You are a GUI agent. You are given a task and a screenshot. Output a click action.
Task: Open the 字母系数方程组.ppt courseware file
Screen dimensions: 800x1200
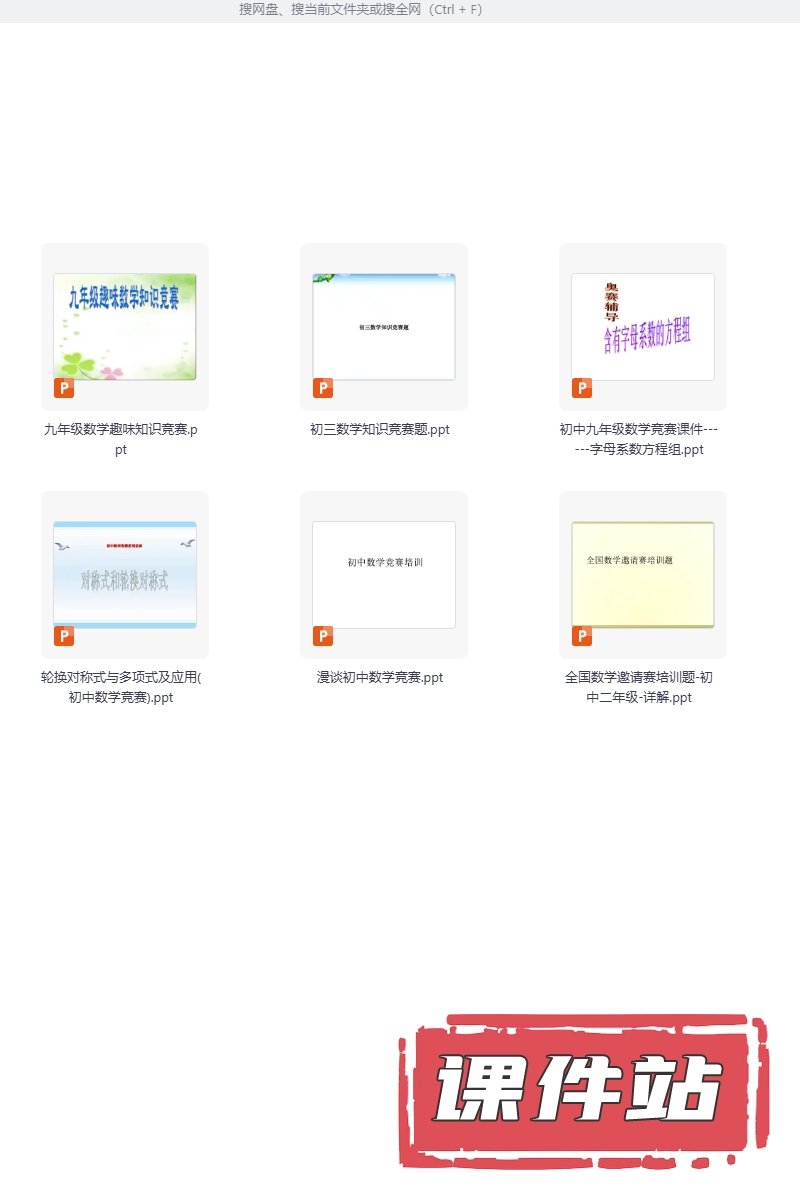coord(643,327)
